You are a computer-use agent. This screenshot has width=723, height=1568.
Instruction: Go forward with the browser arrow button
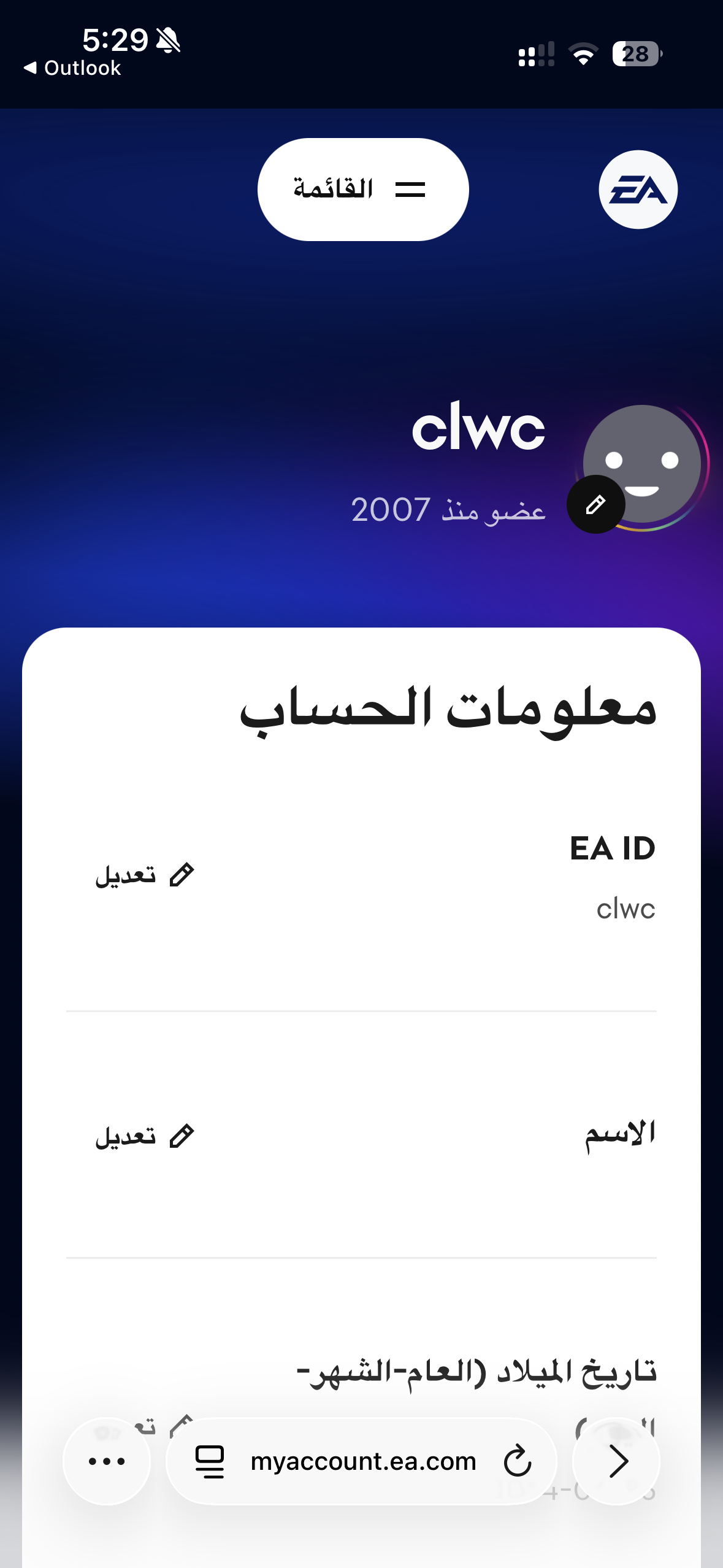(617, 1461)
